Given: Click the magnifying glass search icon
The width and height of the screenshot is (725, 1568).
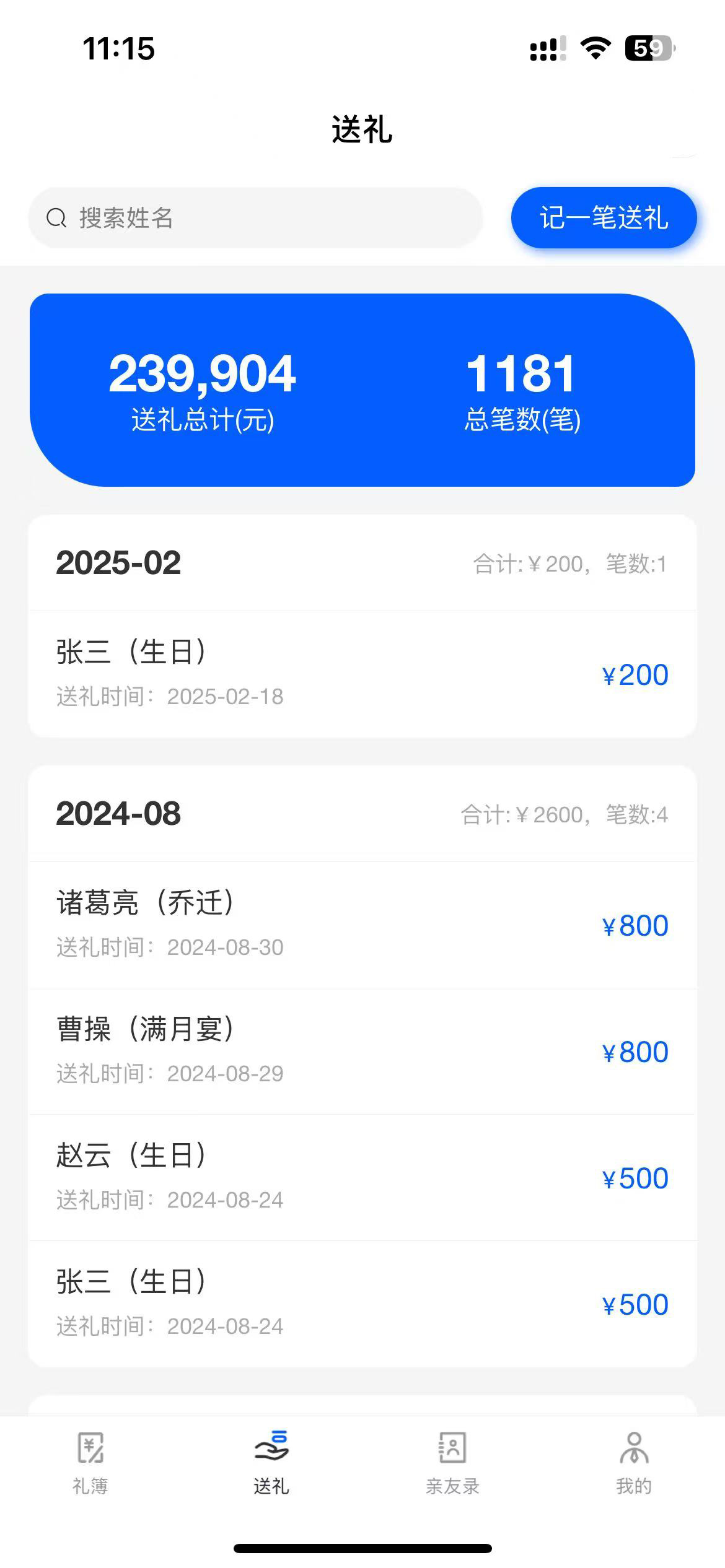Looking at the screenshot, I should click(57, 218).
